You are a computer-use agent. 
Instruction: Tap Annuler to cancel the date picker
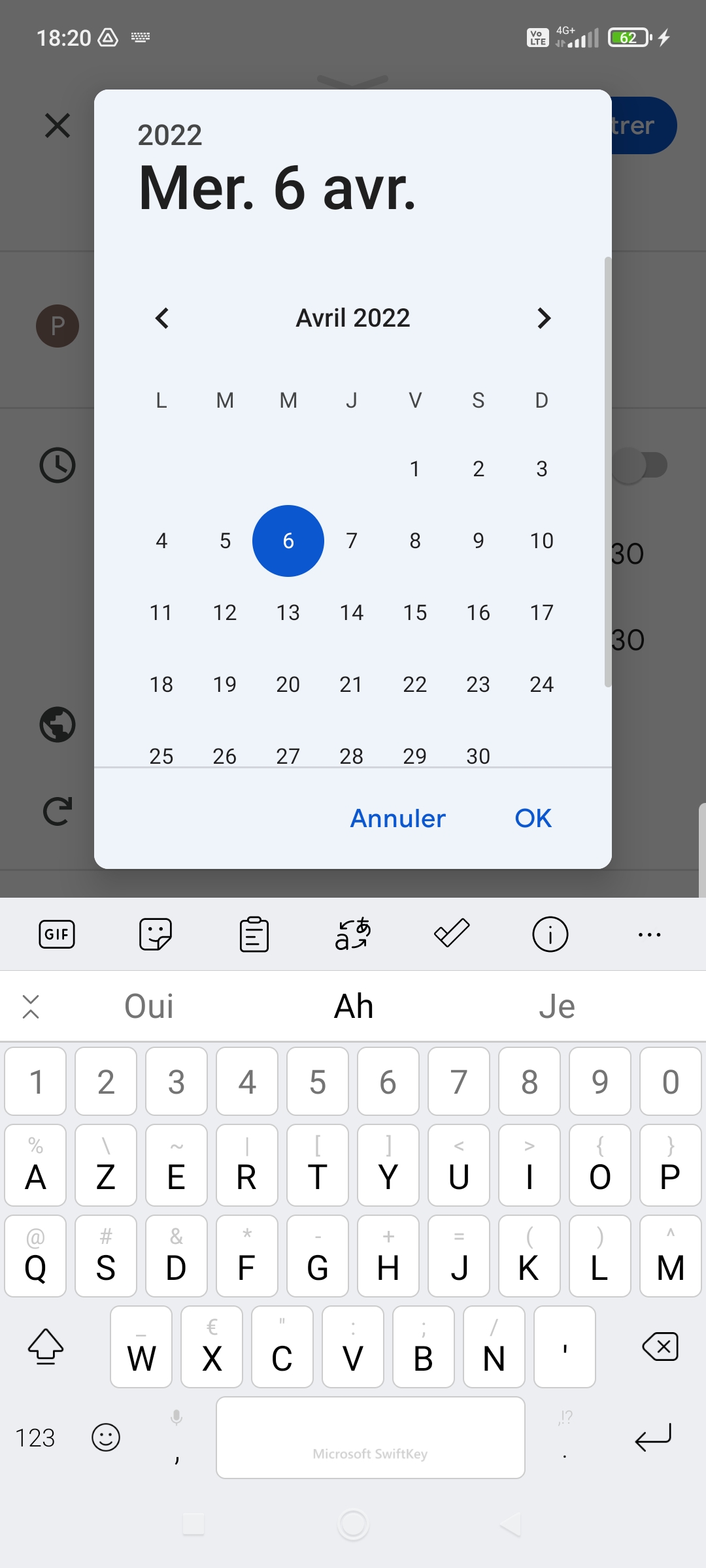click(398, 818)
